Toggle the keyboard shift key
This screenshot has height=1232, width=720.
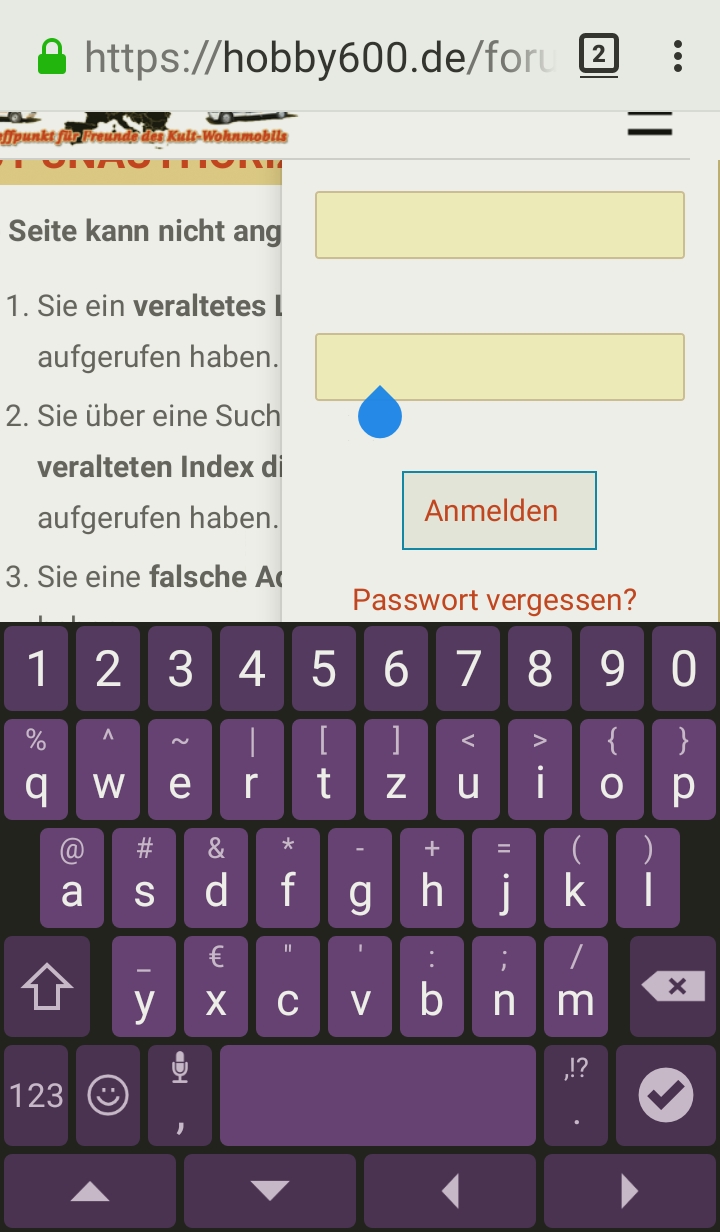(47, 987)
